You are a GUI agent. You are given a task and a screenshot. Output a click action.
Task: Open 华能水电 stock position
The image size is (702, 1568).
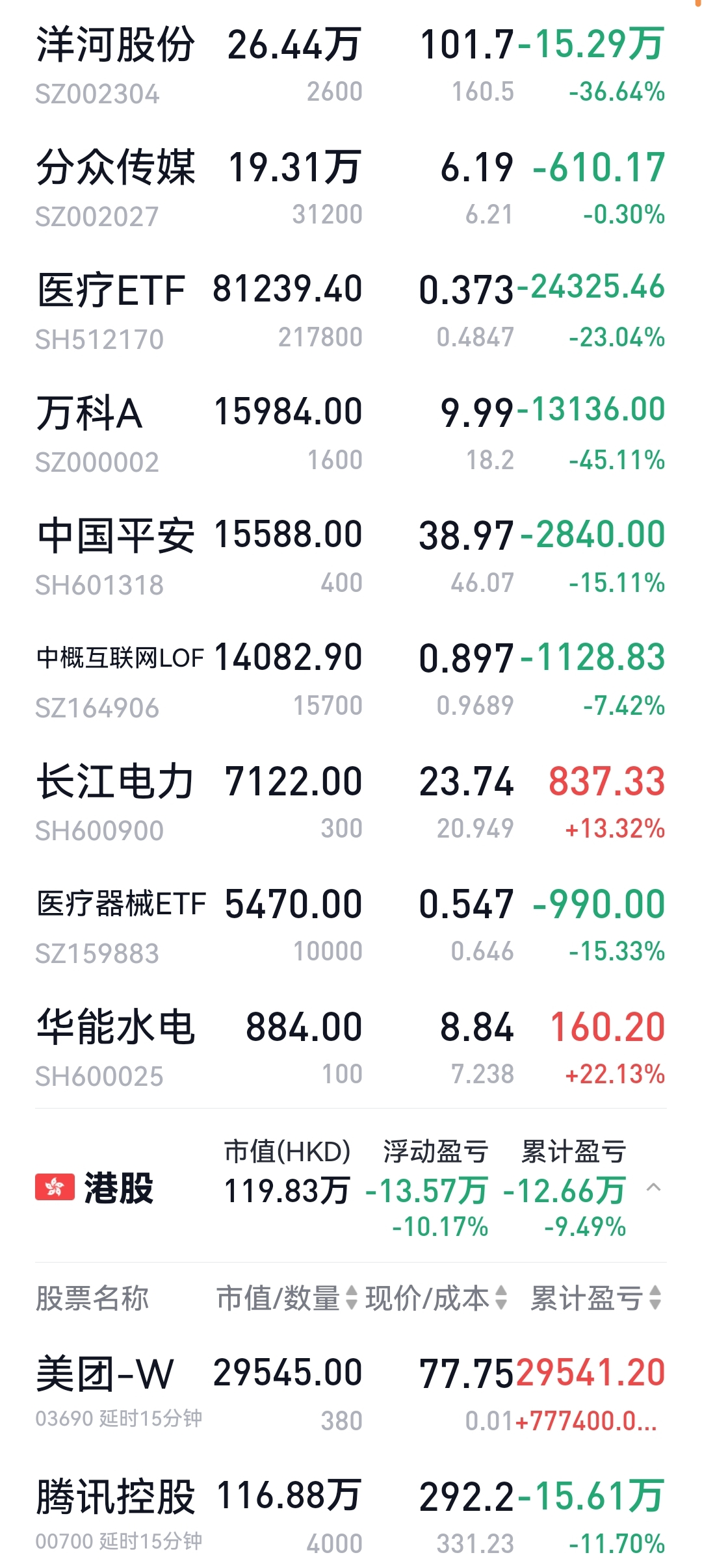(351, 1047)
